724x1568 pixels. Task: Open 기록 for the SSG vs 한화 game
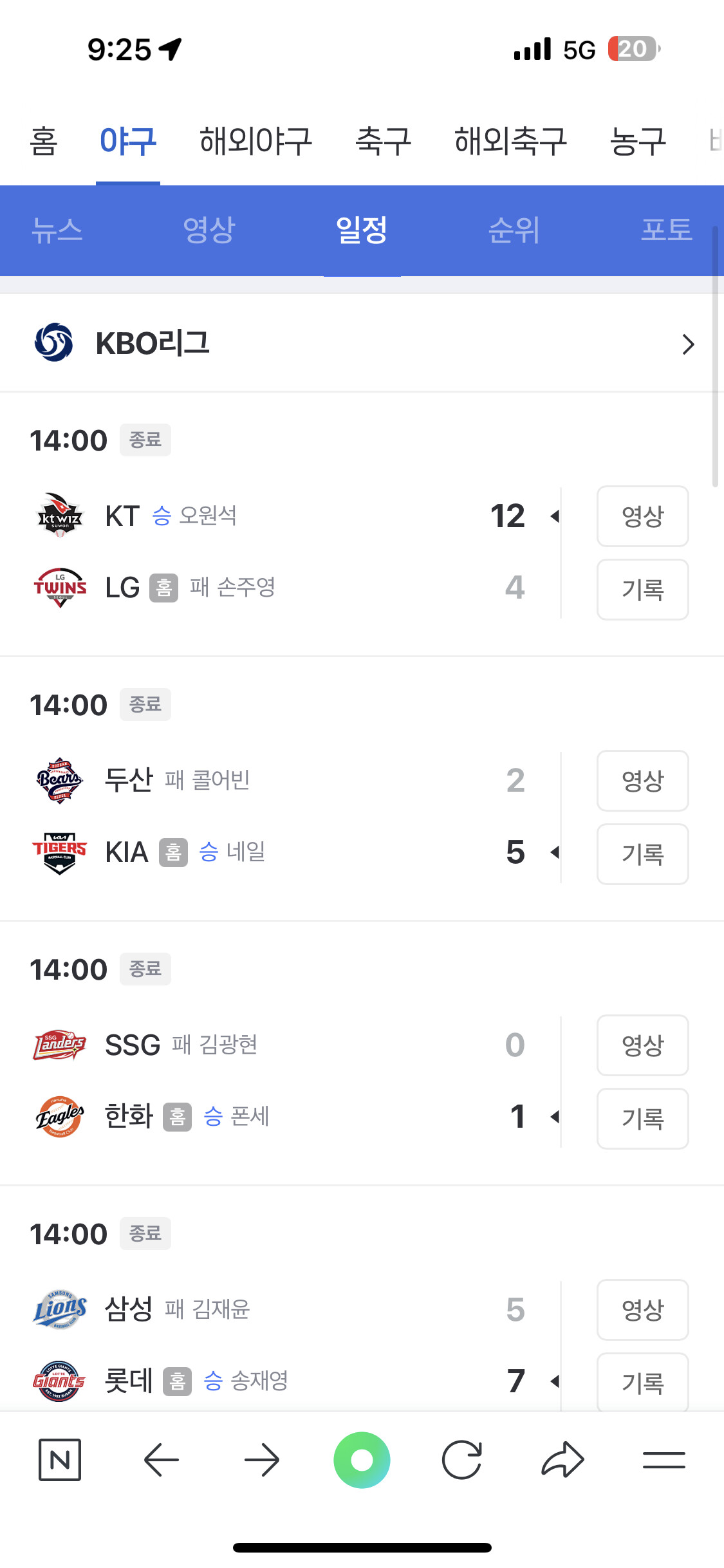(x=642, y=1119)
